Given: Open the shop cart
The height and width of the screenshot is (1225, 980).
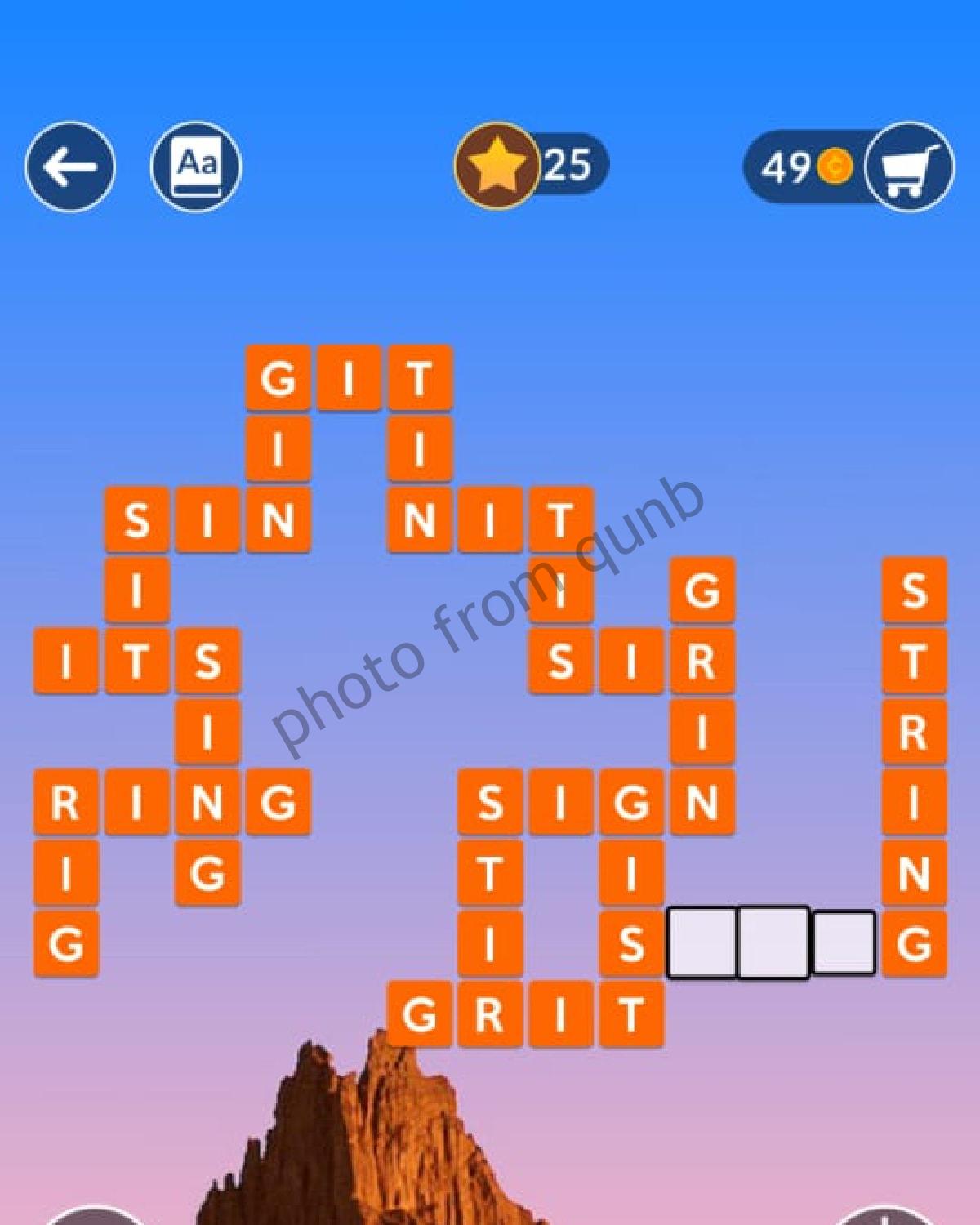Looking at the screenshot, I should pyautogui.click(x=908, y=167).
